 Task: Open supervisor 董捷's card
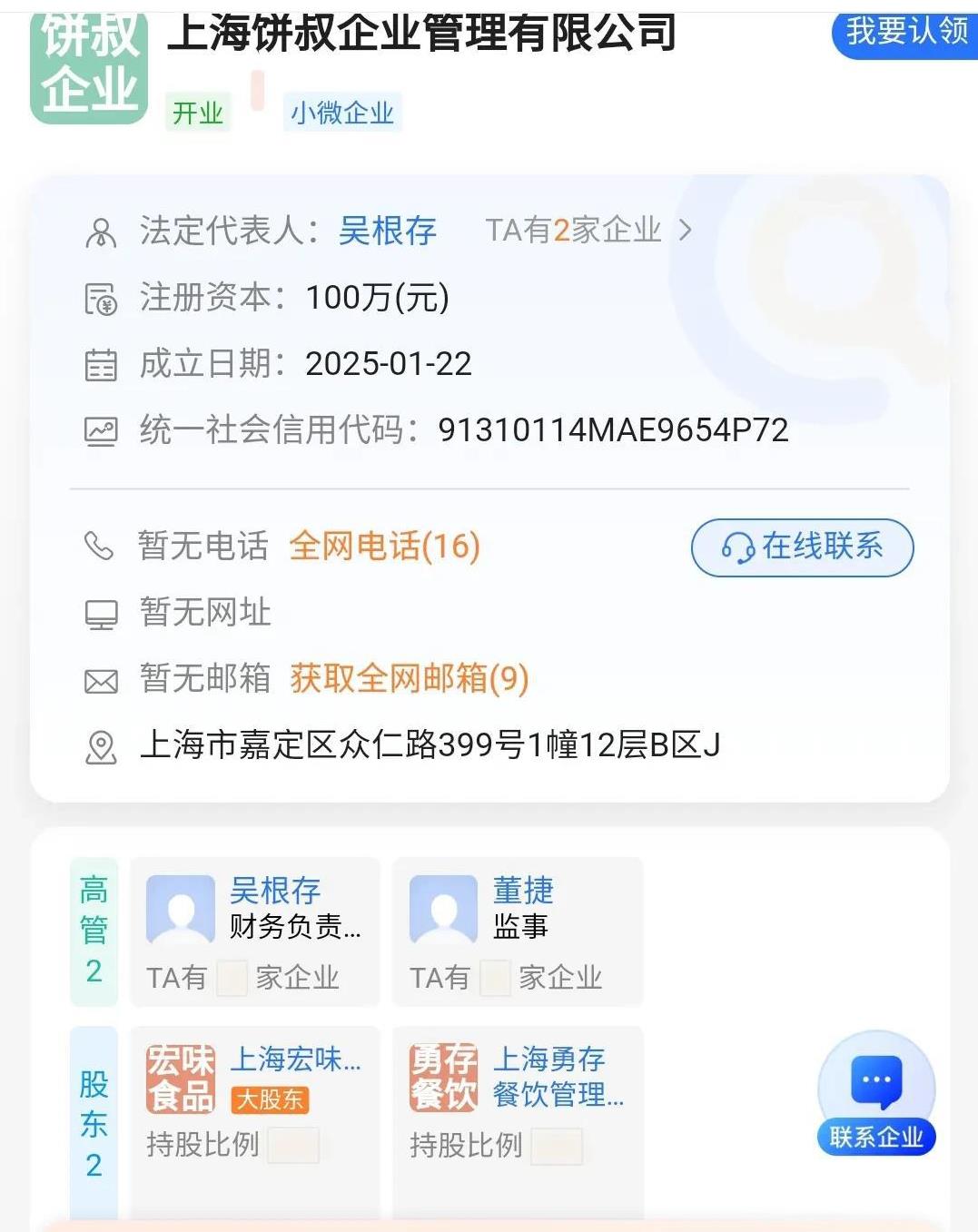pyautogui.click(x=518, y=931)
